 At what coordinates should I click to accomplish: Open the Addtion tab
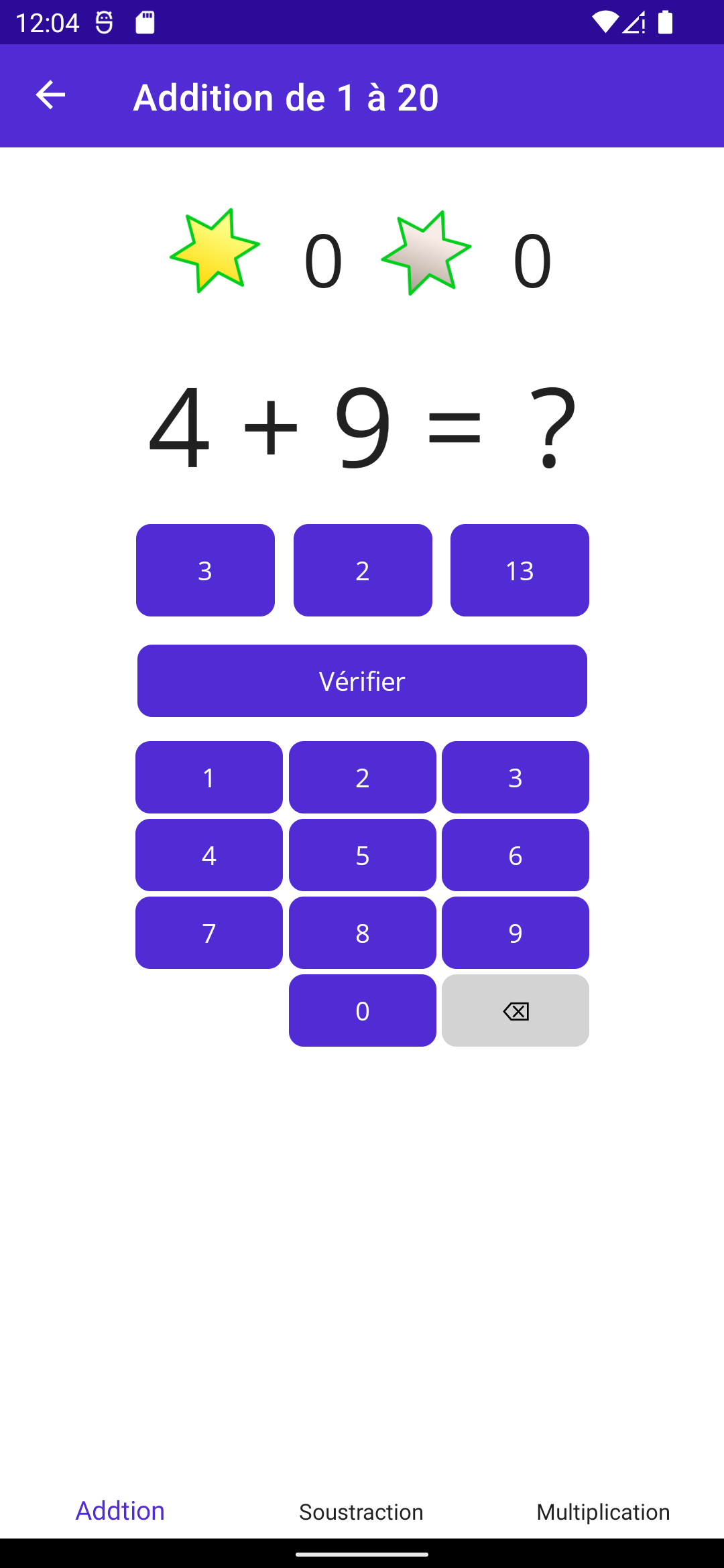point(119,1511)
